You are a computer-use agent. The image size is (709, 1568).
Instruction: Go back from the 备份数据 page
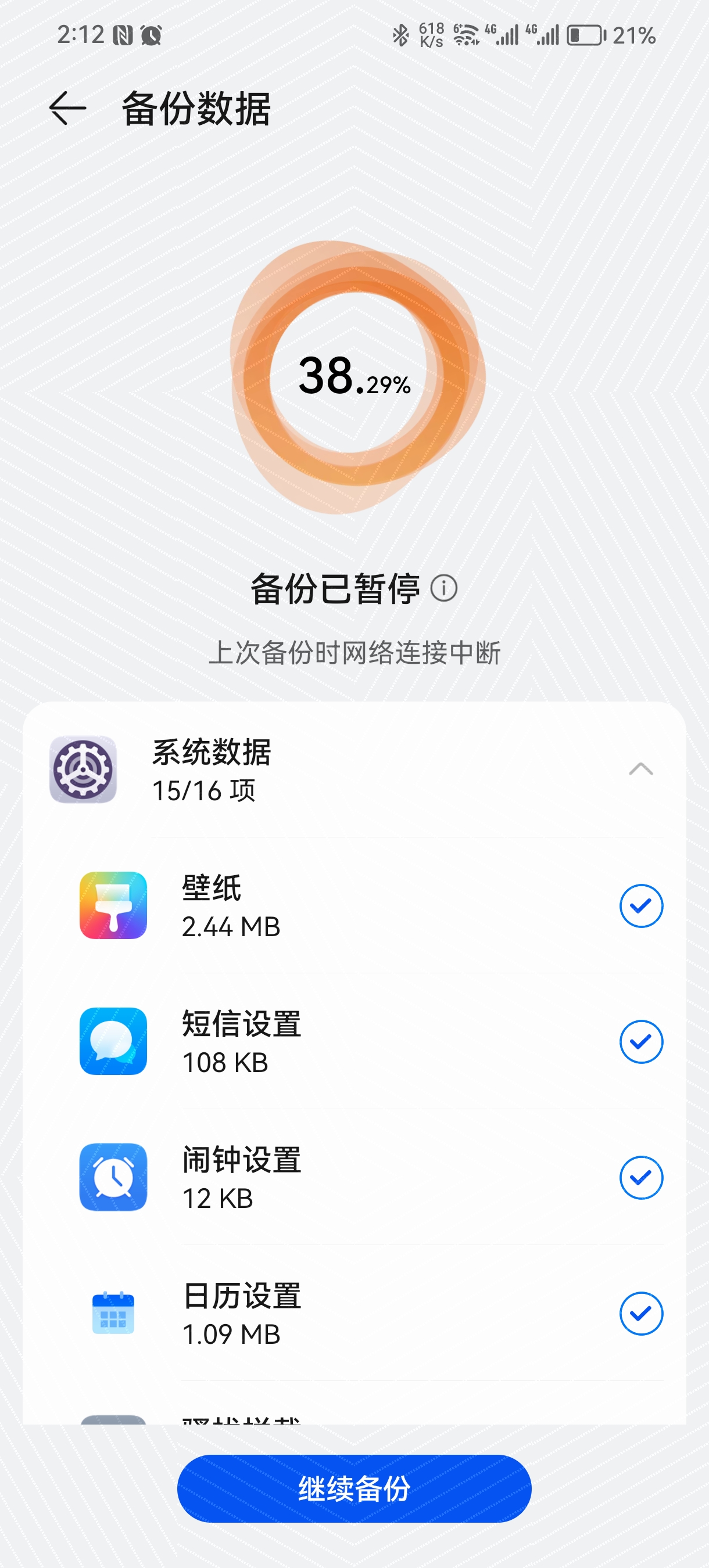(67, 109)
